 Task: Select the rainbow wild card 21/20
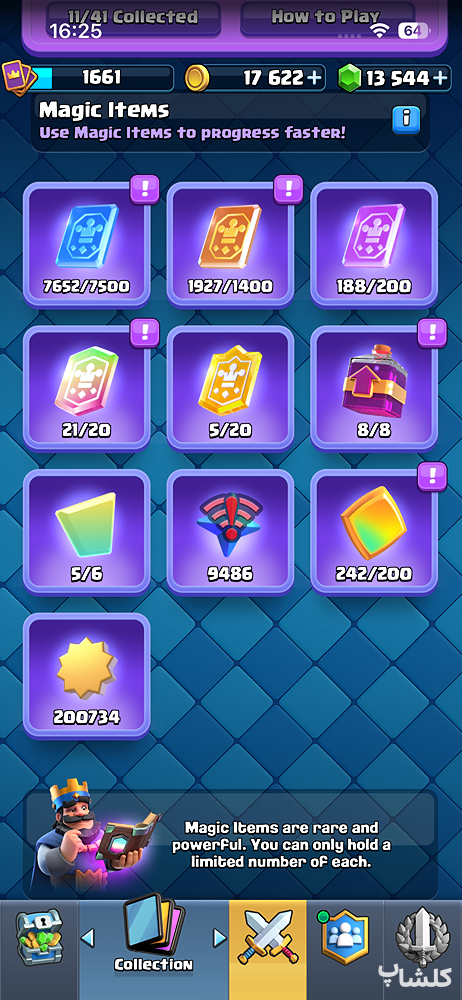click(87, 388)
